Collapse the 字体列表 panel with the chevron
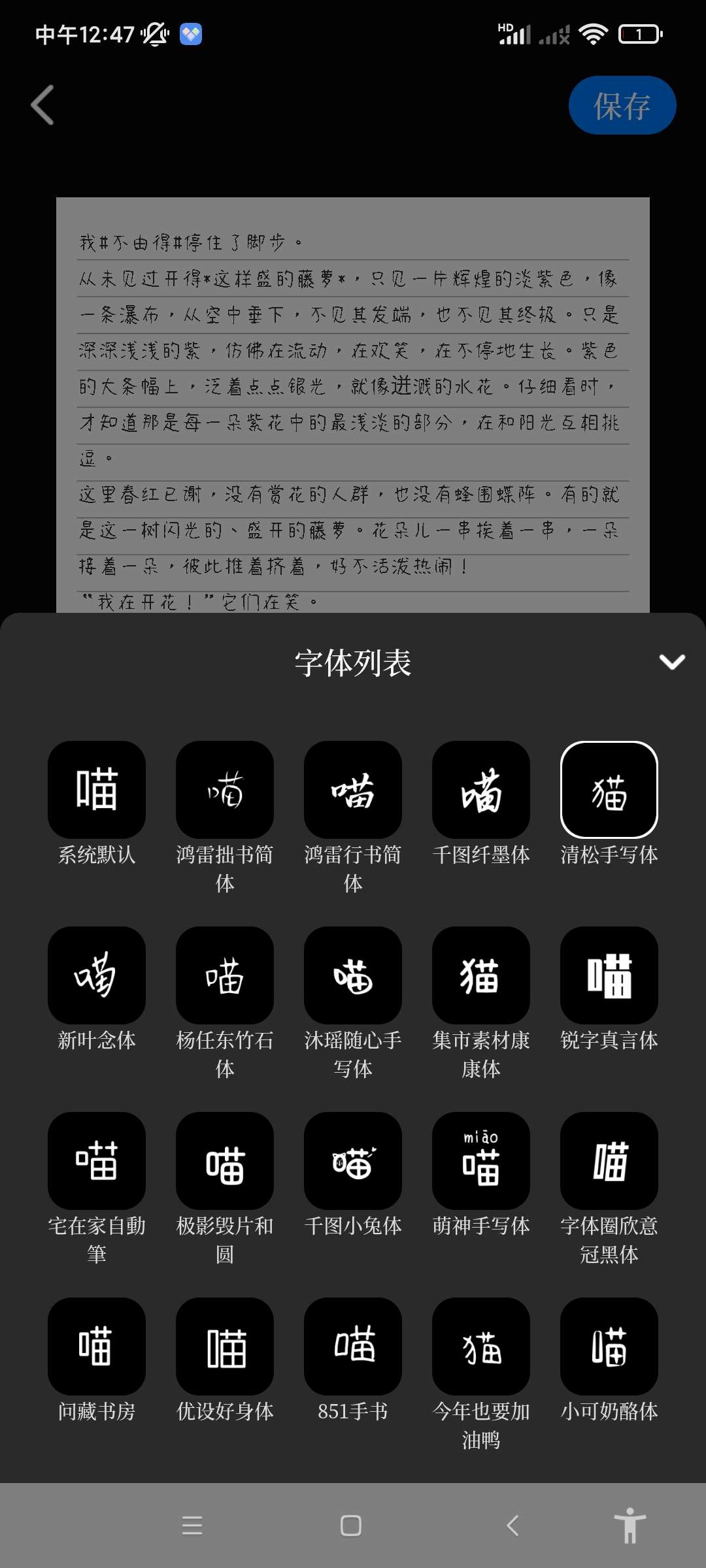 click(x=671, y=662)
